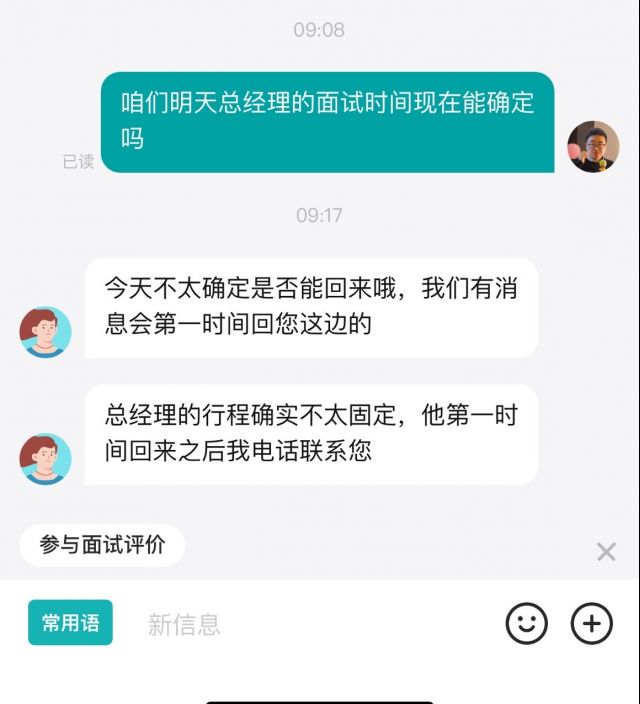The height and width of the screenshot is (704, 640).
Task: Open the emoji picker
Action: [526, 623]
